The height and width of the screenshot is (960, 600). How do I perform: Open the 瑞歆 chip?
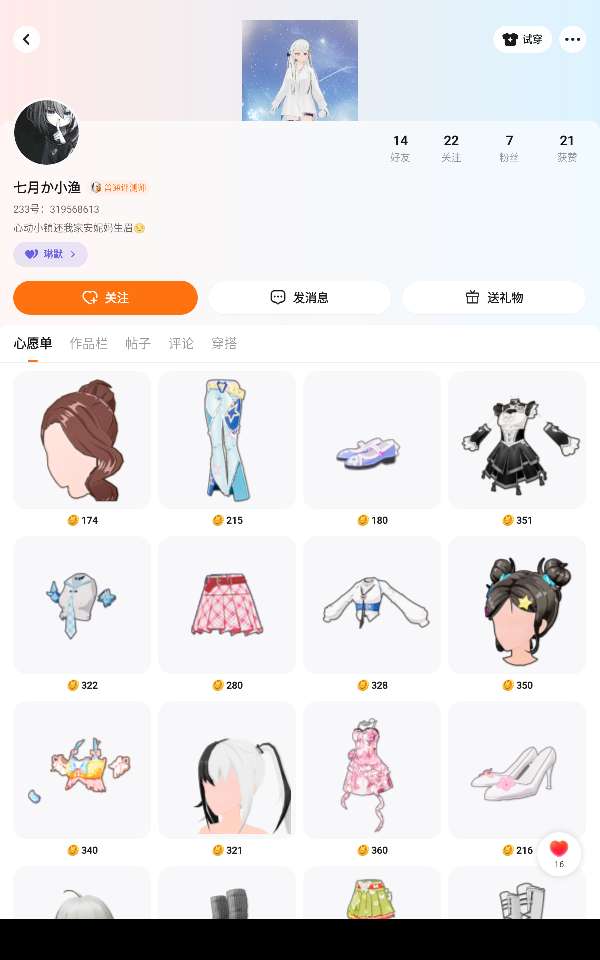click(50, 254)
